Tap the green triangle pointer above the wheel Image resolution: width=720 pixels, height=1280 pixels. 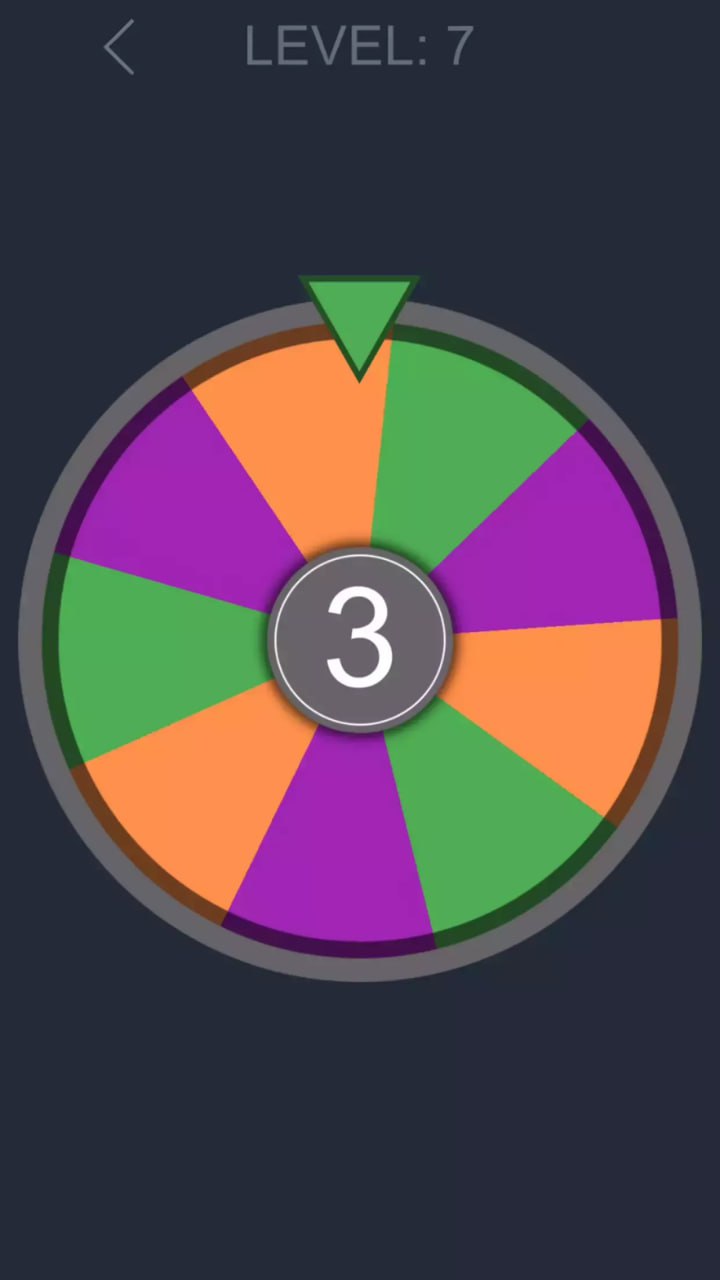360,310
